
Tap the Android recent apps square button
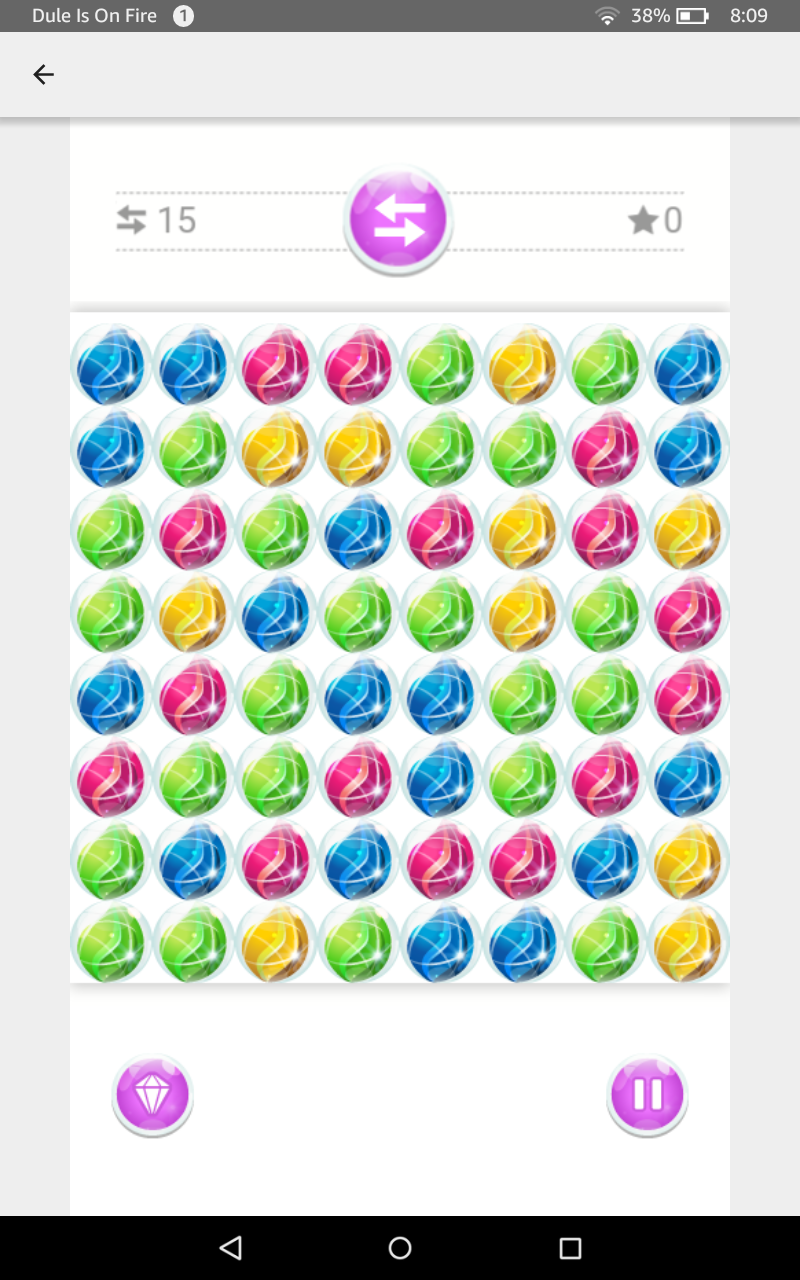(570, 1245)
